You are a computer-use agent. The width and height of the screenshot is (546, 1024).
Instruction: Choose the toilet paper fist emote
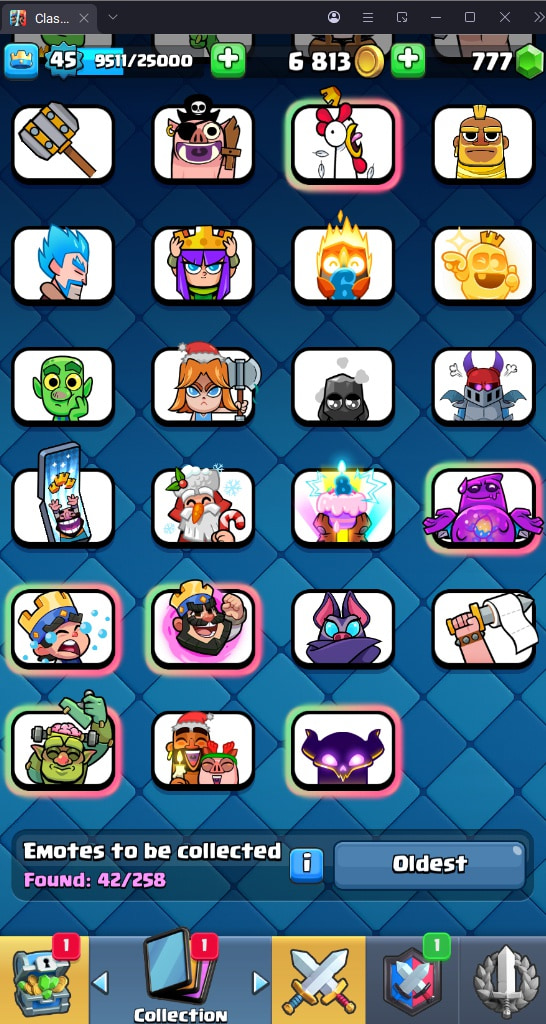(484, 629)
